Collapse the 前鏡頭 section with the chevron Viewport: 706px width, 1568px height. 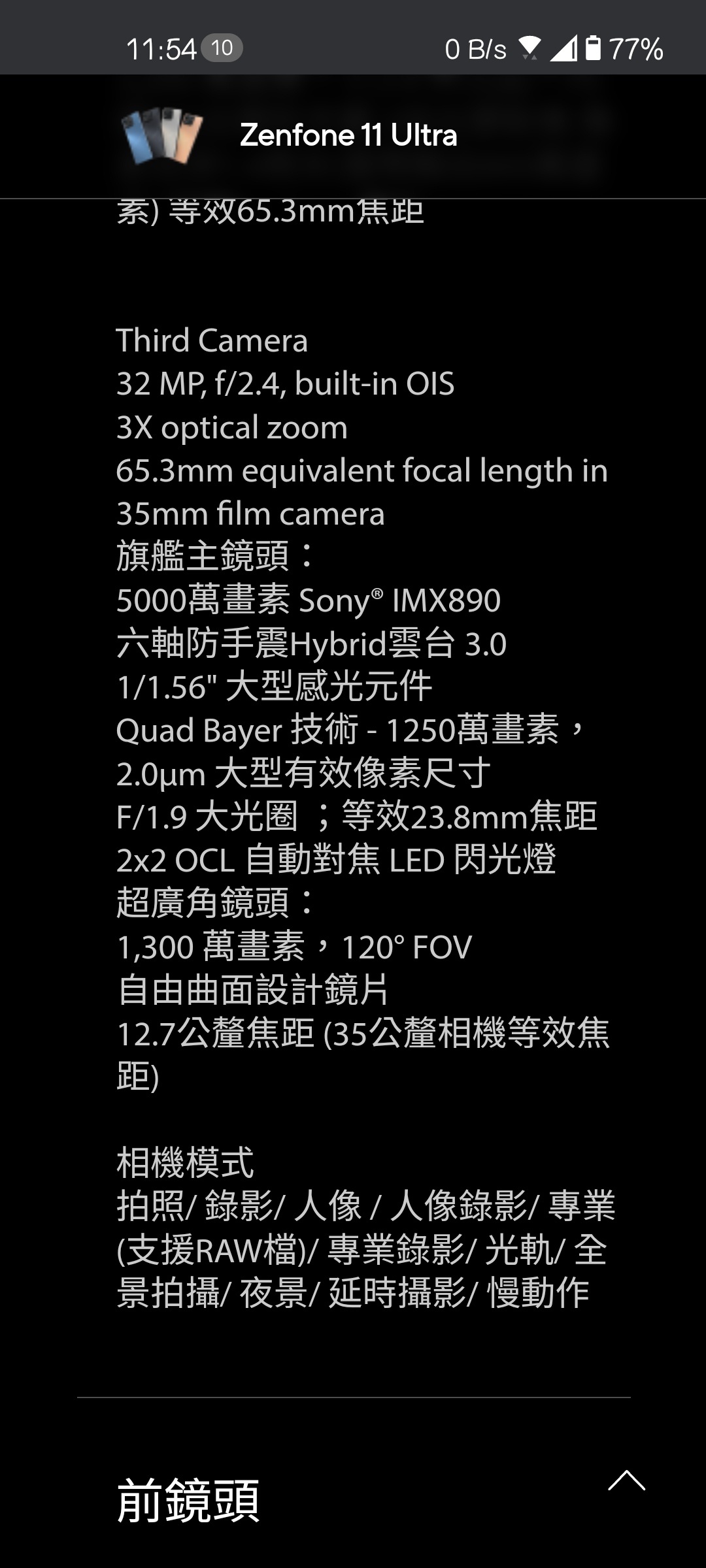[x=626, y=1481]
